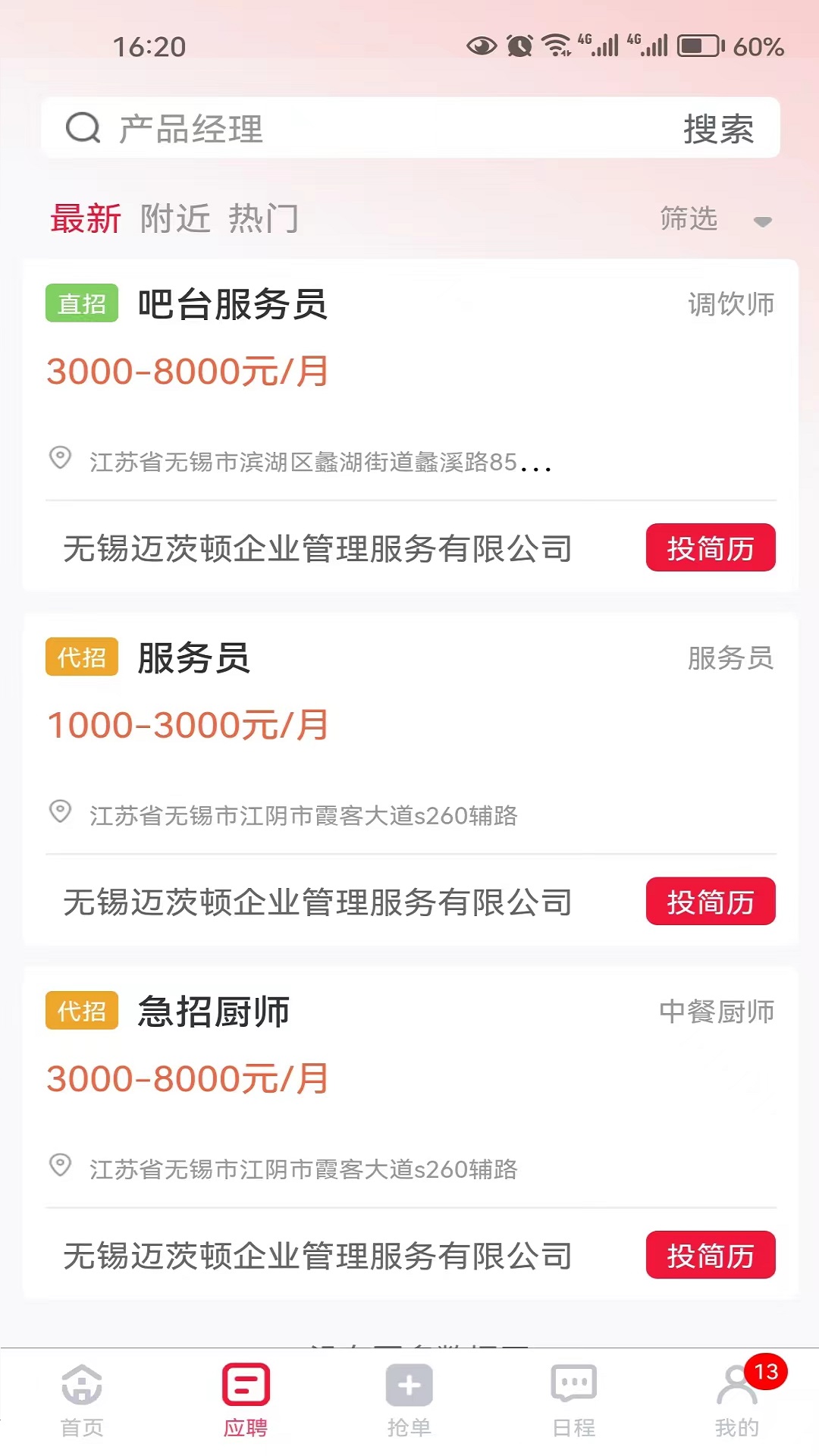Tap the magnifier icon in search bar
This screenshot has width=819, height=1456.
[83, 127]
